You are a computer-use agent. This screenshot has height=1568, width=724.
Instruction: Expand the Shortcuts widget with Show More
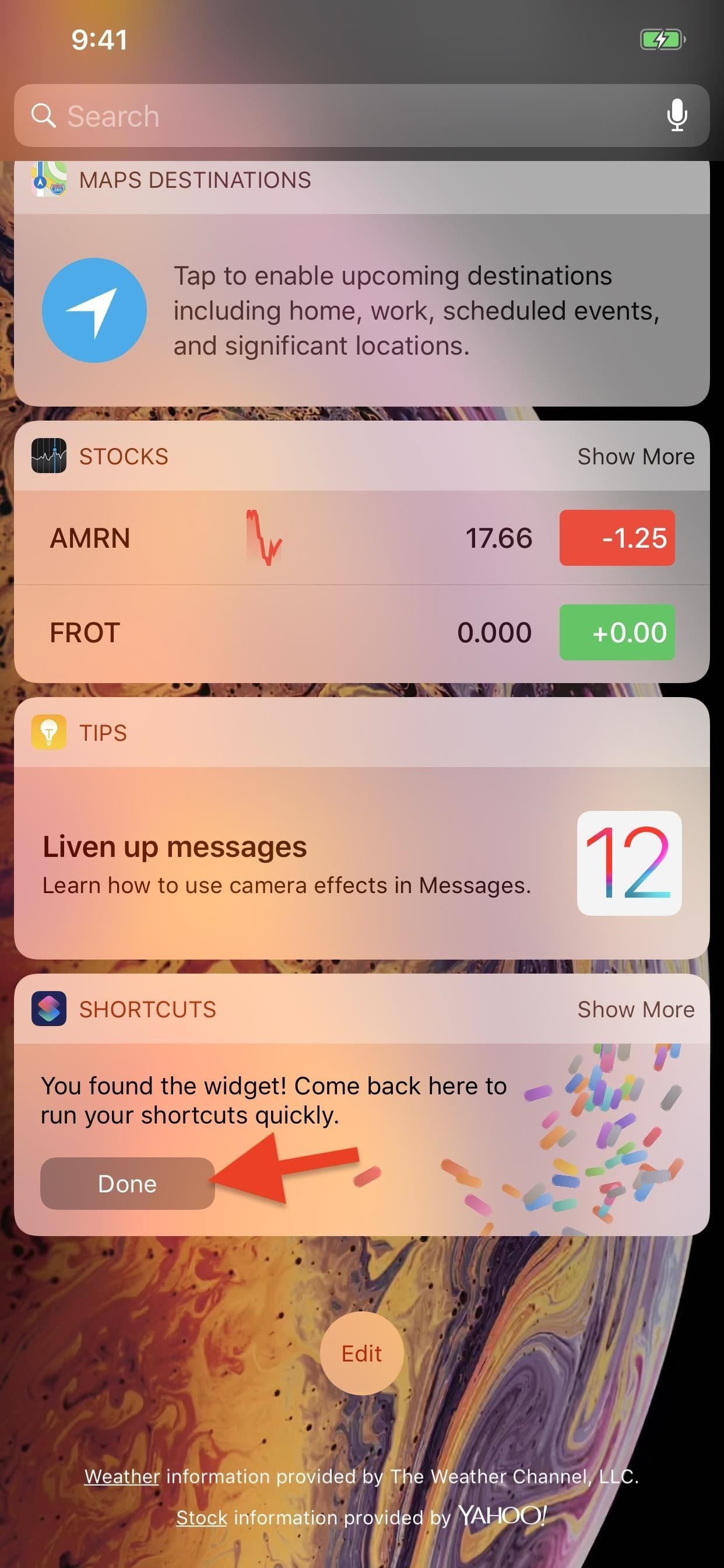point(635,1009)
